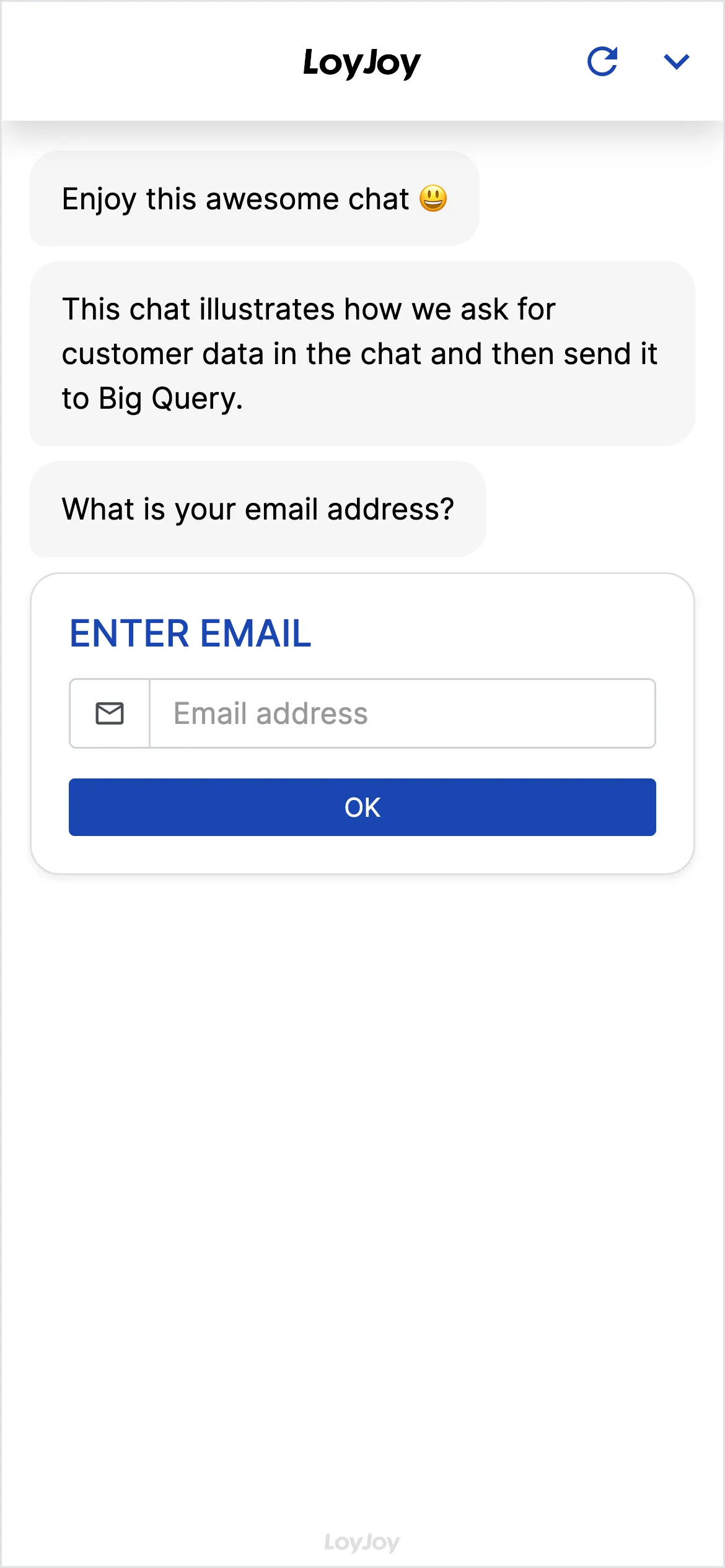Screen dimensions: 725x1568
Task: Focus the Email address field
Action: 402,713
